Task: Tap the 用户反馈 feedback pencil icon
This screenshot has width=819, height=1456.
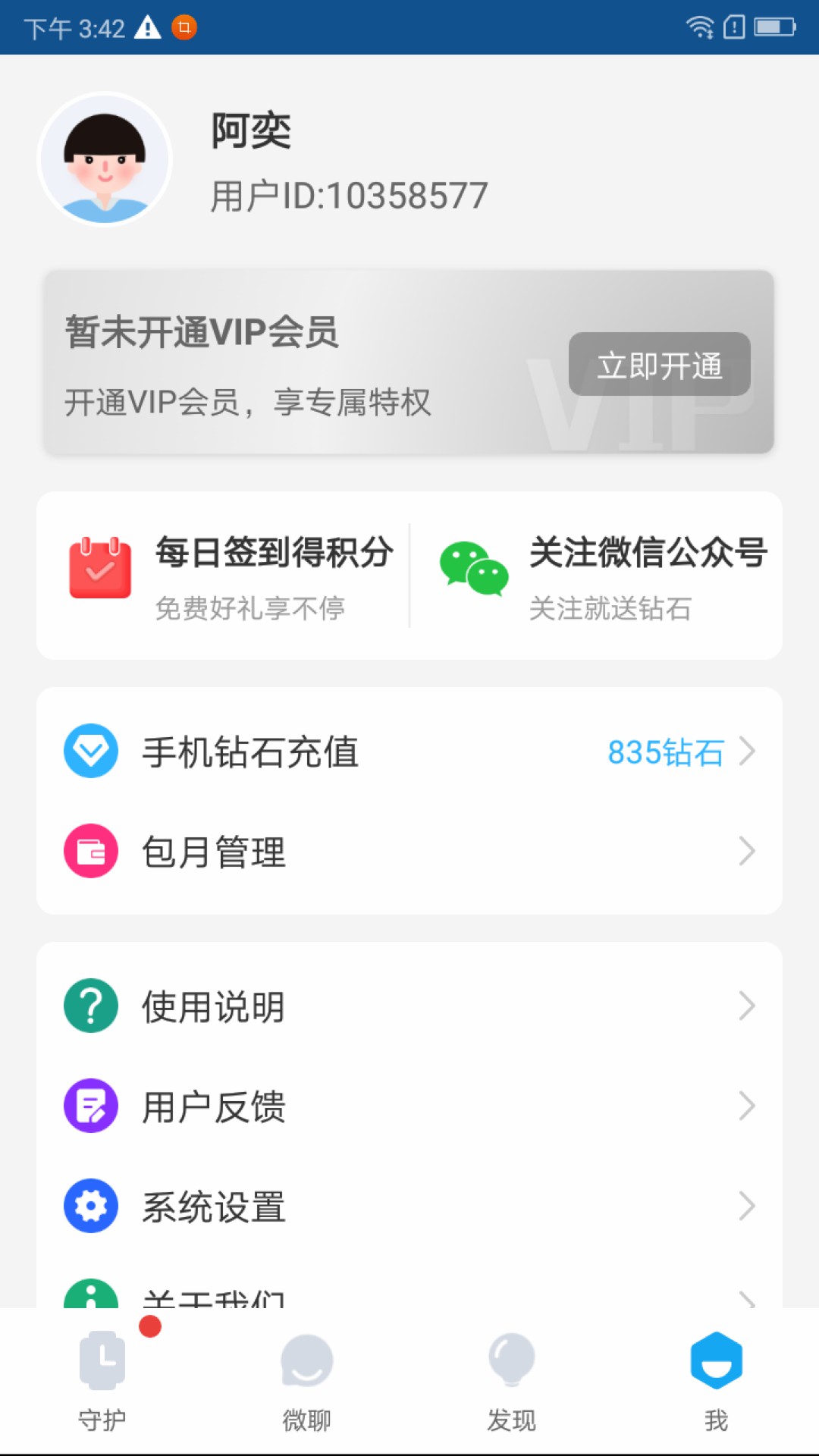Action: point(90,1106)
